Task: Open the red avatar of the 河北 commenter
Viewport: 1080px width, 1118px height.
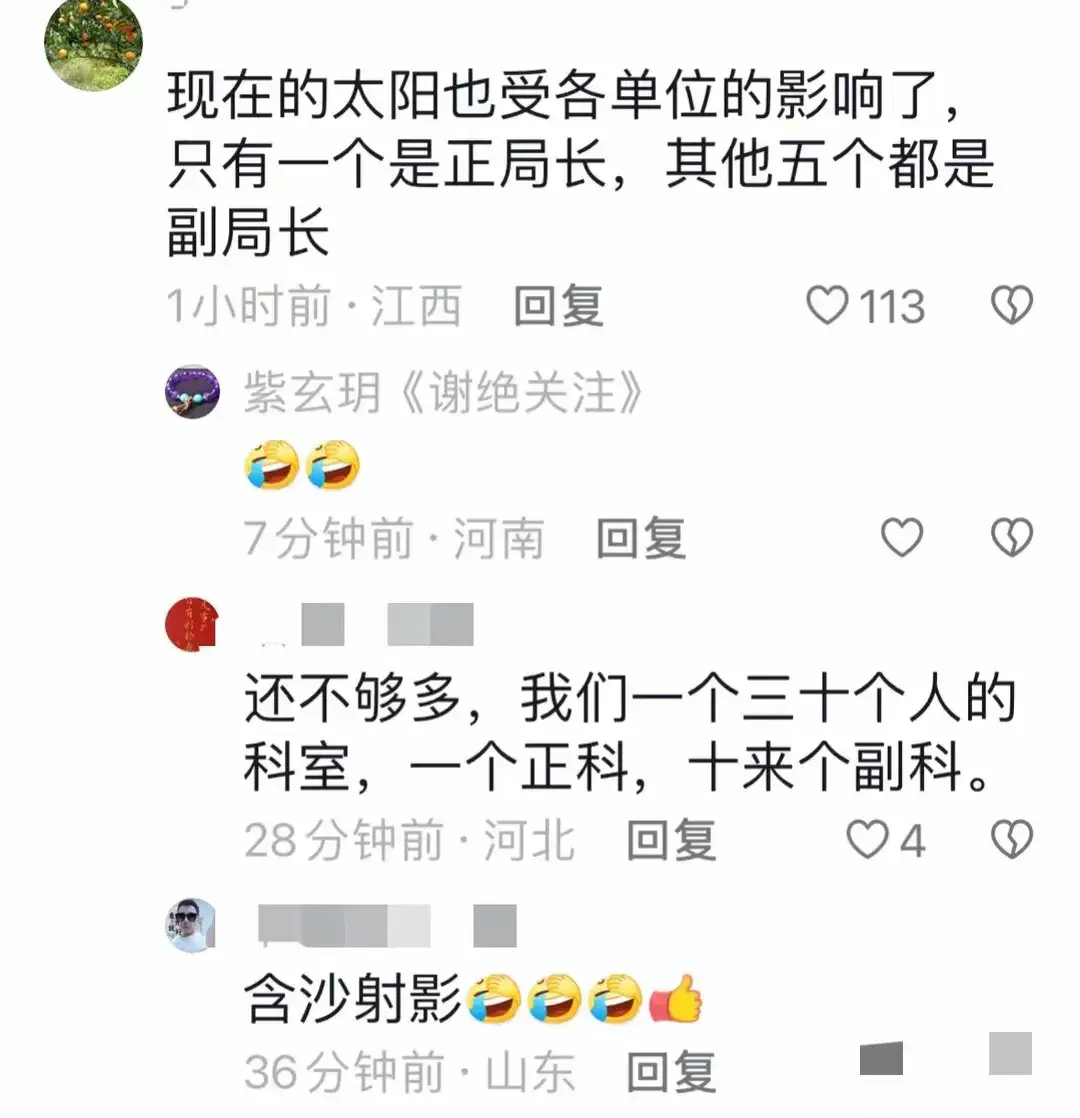Action: (192, 626)
